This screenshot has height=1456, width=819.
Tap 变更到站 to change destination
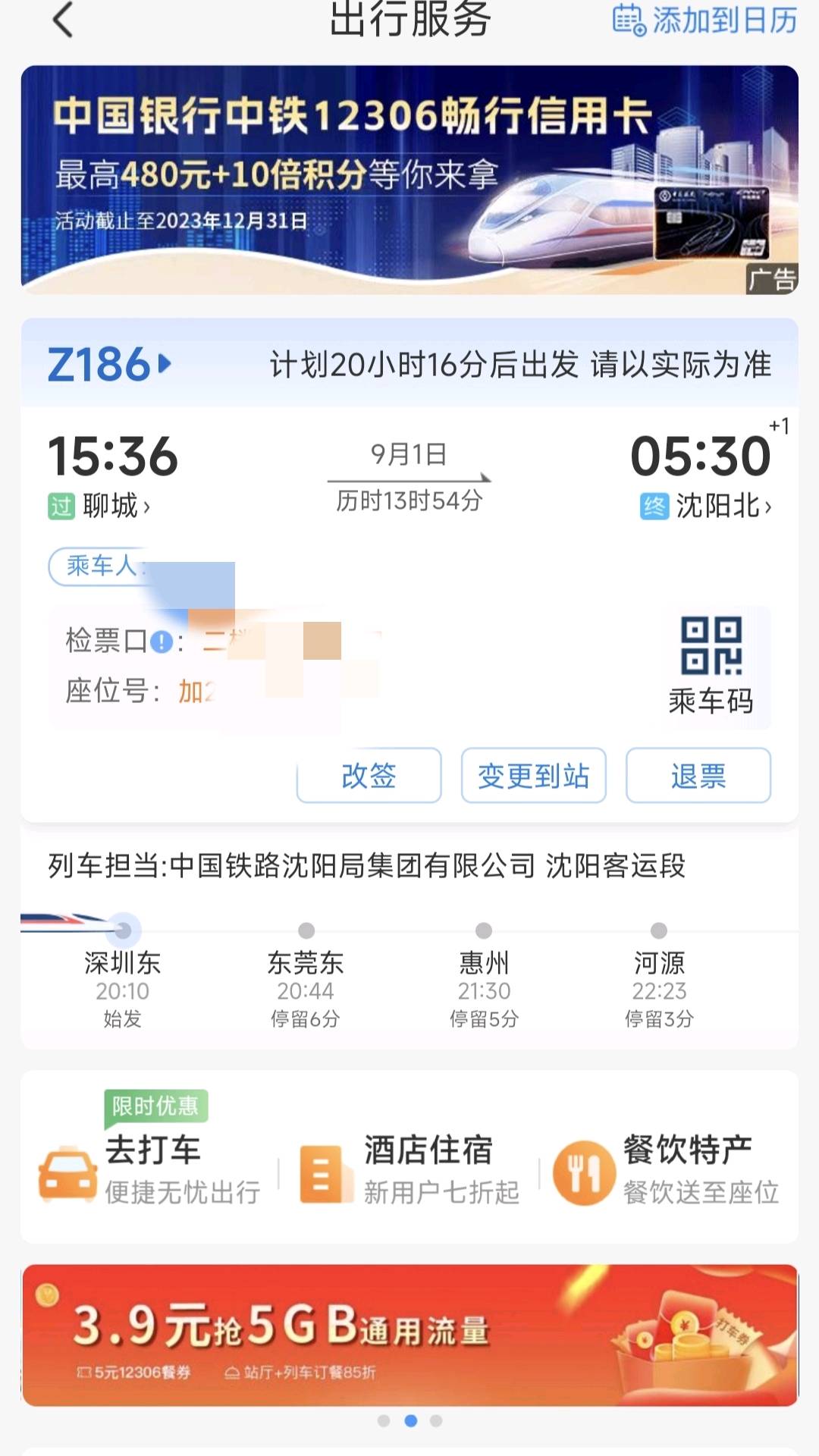[x=533, y=775]
